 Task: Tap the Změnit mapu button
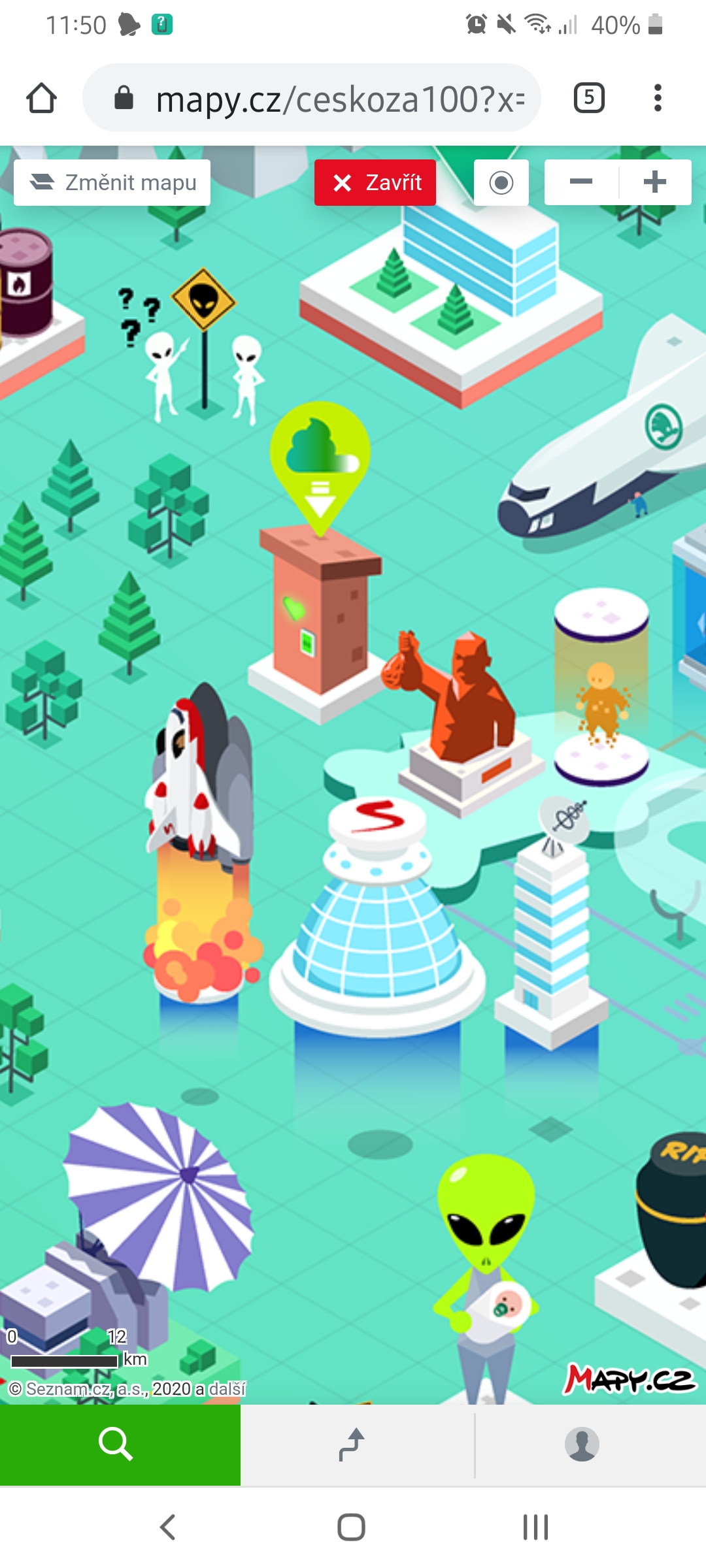pyautogui.click(x=112, y=183)
